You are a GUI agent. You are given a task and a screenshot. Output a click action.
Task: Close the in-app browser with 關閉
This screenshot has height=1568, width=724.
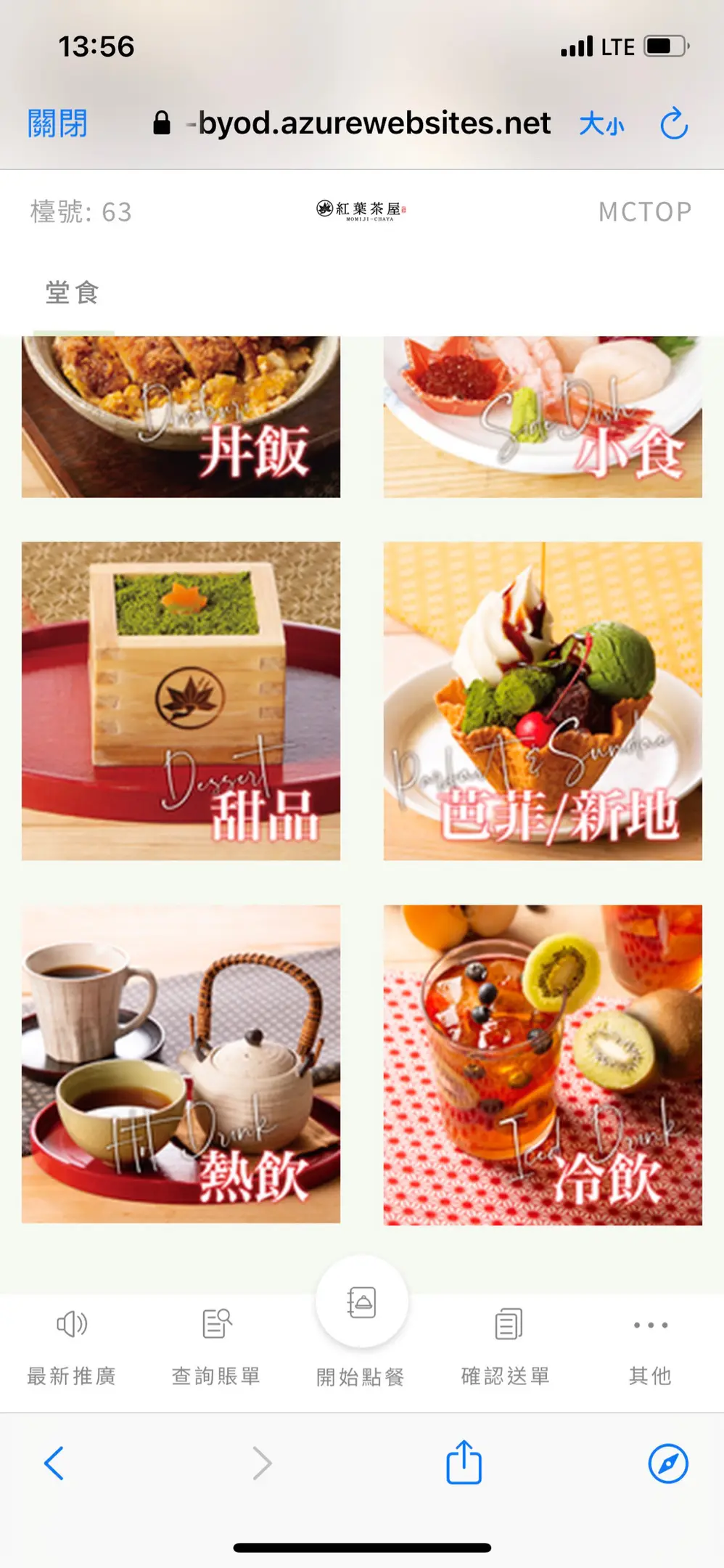(x=57, y=123)
